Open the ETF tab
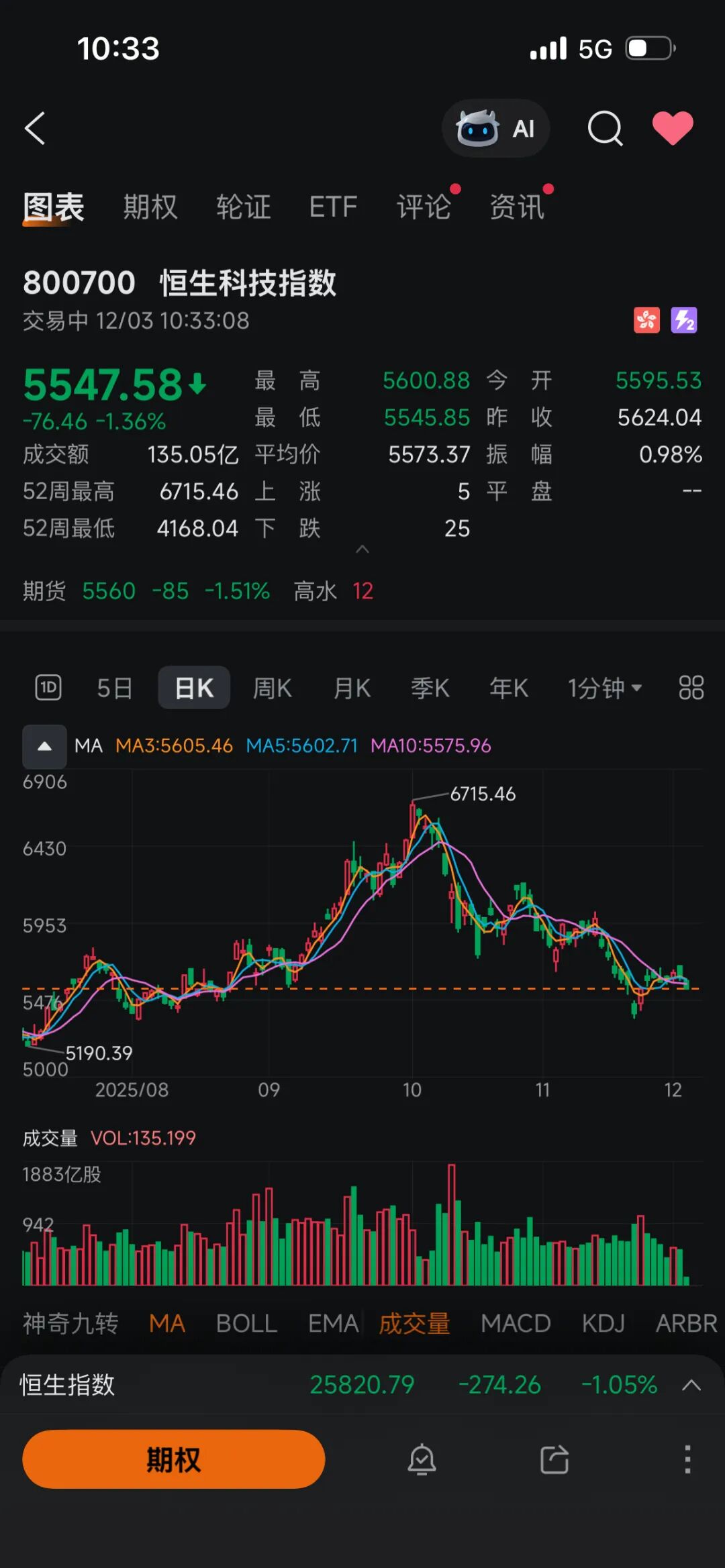Image resolution: width=725 pixels, height=1568 pixels. click(x=333, y=207)
